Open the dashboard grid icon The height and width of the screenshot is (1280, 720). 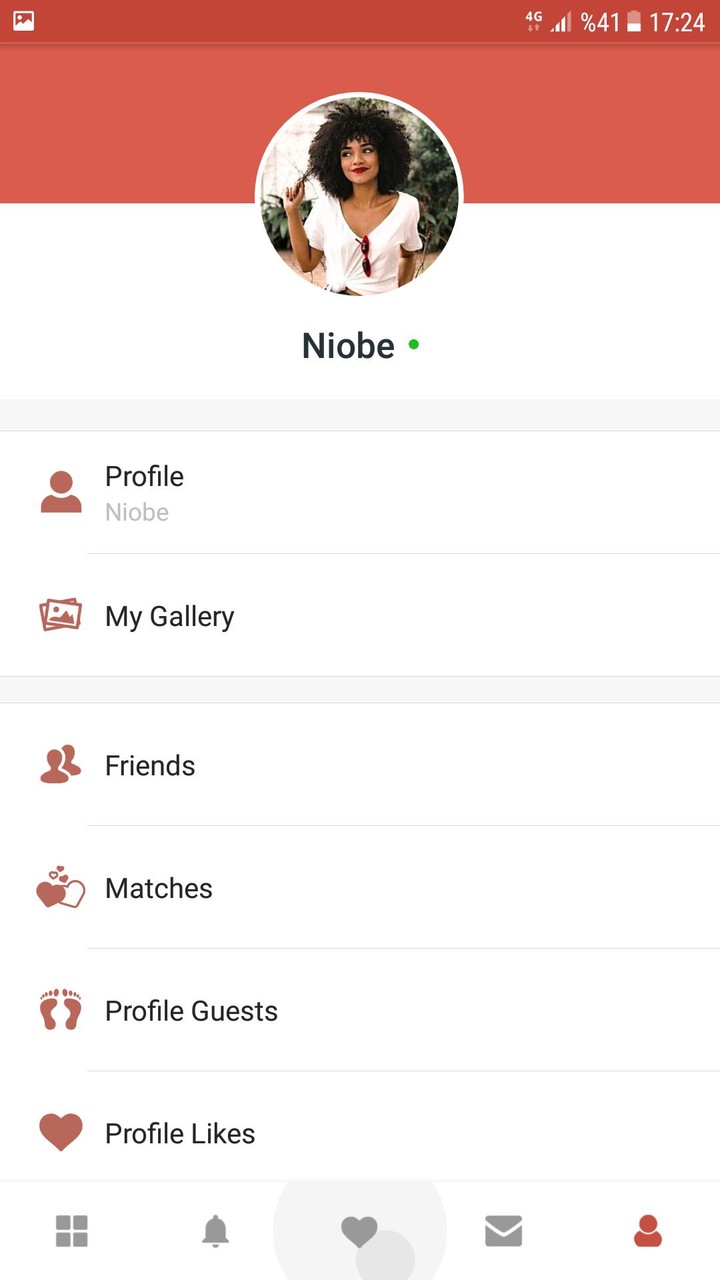click(x=71, y=1231)
